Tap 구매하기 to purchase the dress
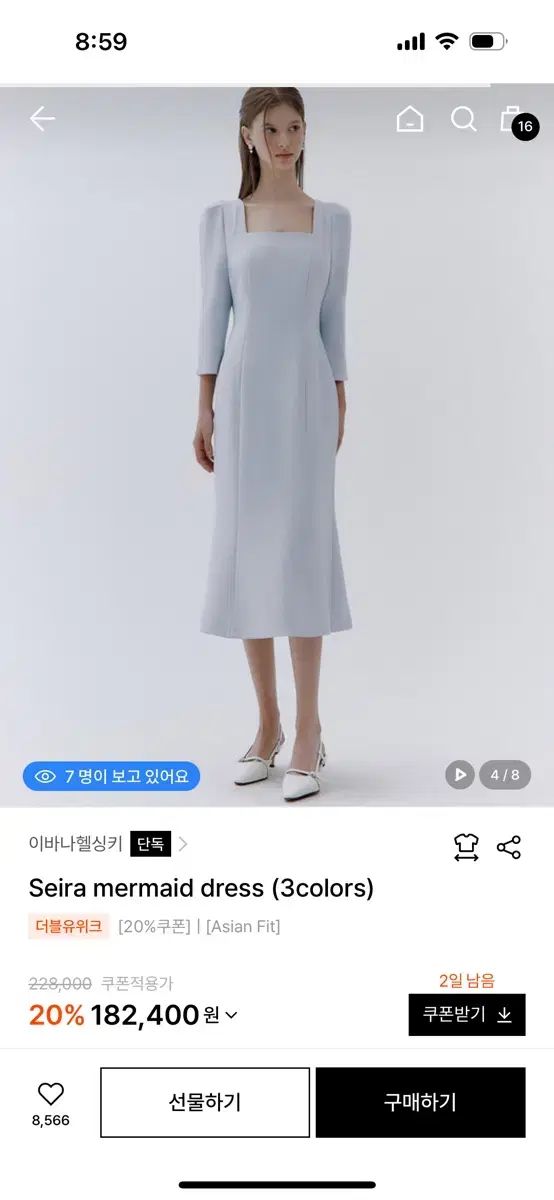 (x=420, y=1102)
